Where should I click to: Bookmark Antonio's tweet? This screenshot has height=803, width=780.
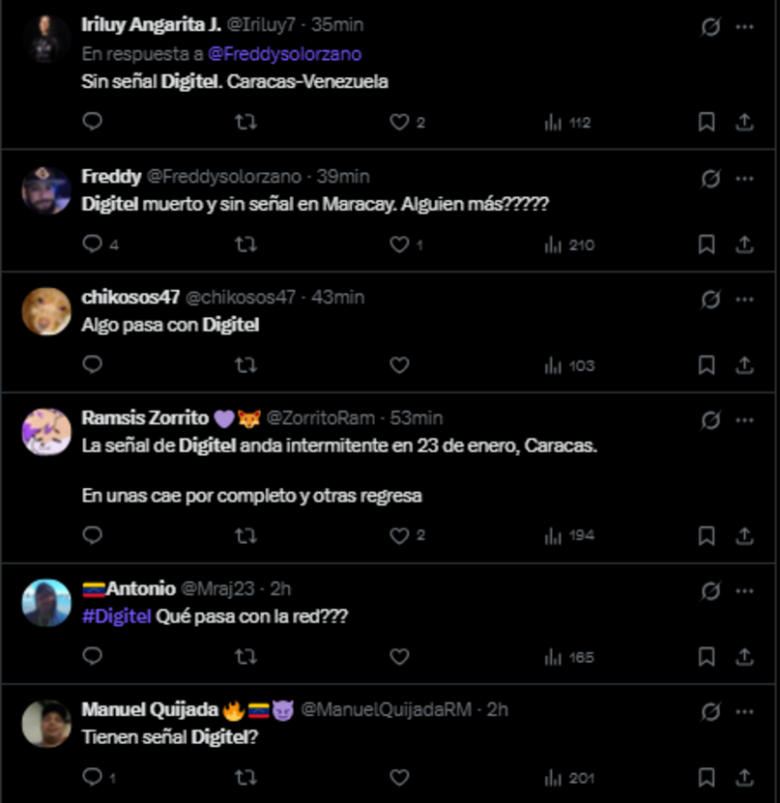(706, 657)
